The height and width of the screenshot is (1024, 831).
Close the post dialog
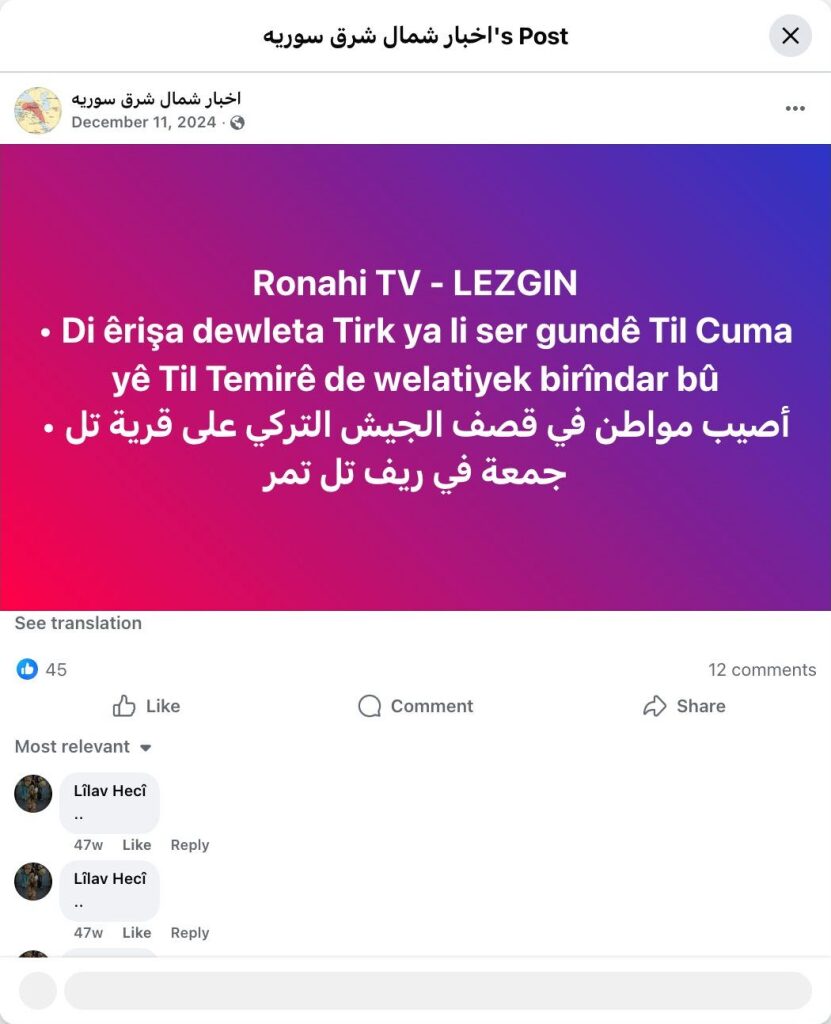click(790, 36)
